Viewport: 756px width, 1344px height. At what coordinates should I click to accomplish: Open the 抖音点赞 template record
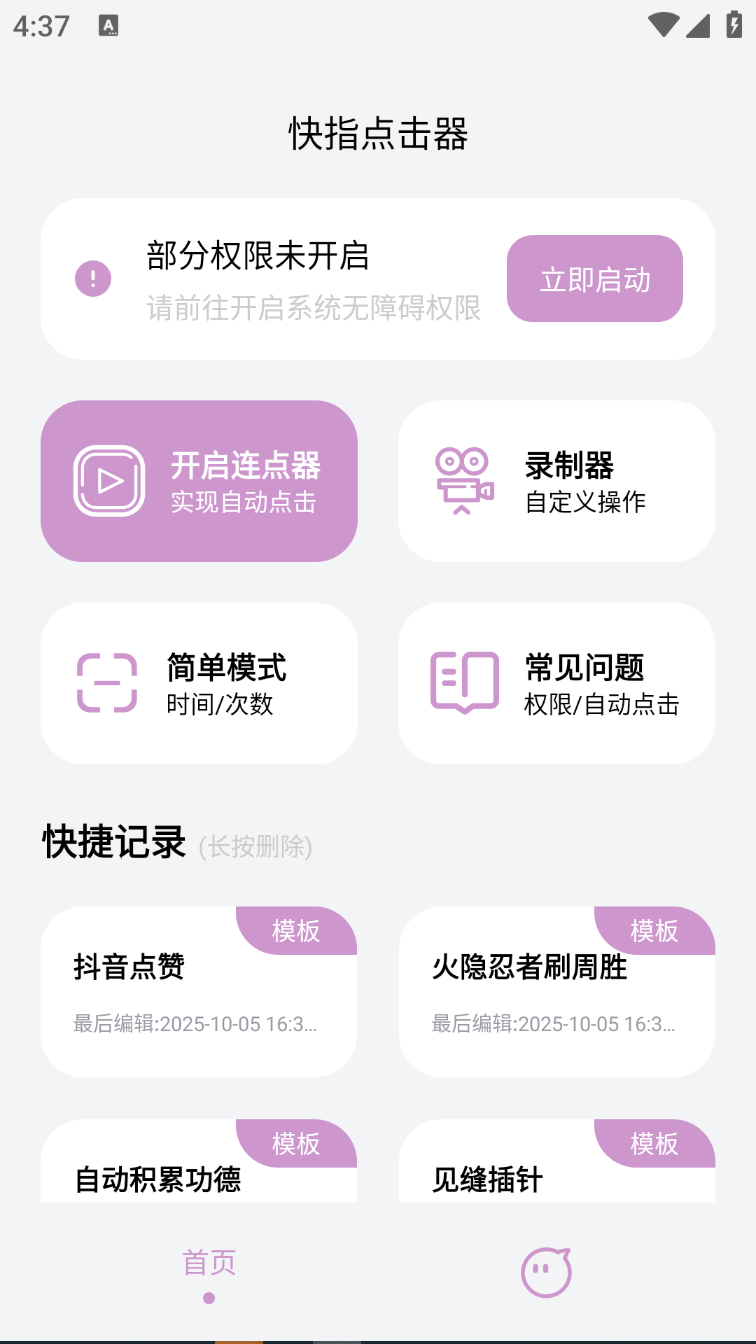point(198,991)
